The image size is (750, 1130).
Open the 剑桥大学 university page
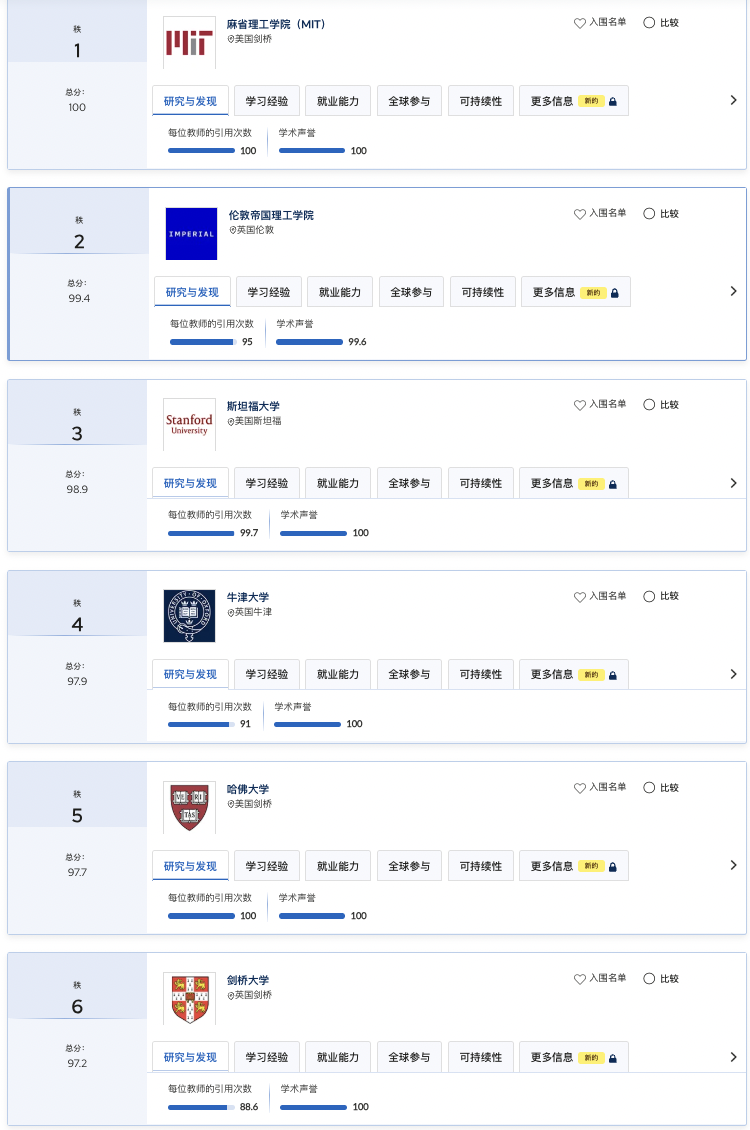pos(247,980)
